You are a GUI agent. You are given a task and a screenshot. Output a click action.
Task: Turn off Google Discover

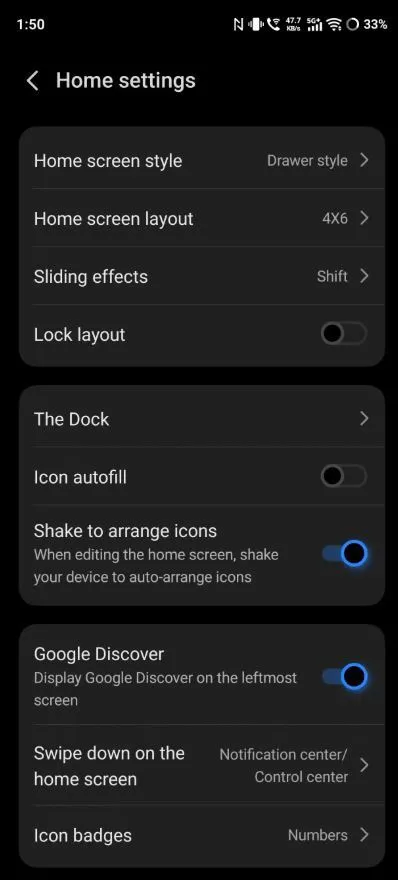[x=345, y=677]
